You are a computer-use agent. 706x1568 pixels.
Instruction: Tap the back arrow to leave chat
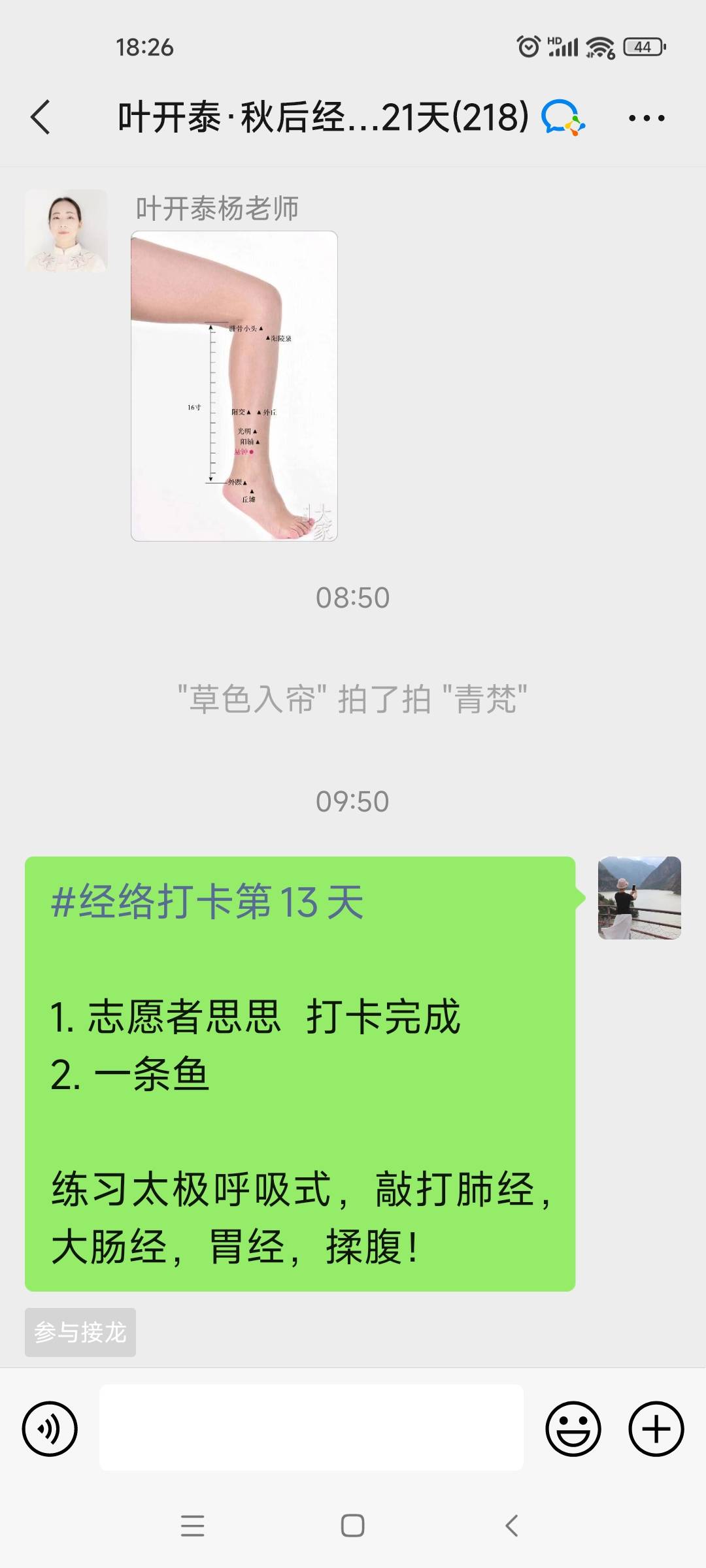pos(41,118)
